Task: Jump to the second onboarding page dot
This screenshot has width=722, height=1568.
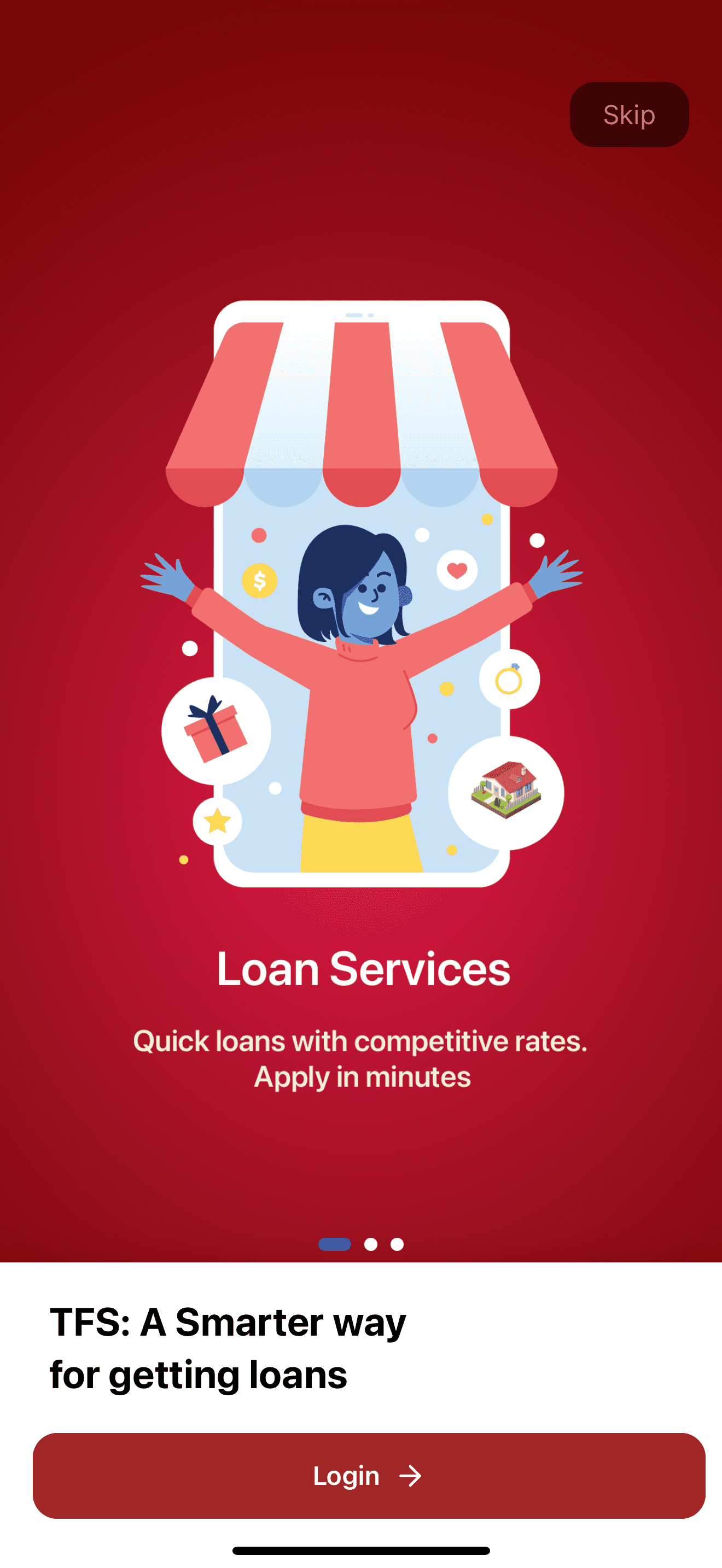Action: [x=371, y=1244]
